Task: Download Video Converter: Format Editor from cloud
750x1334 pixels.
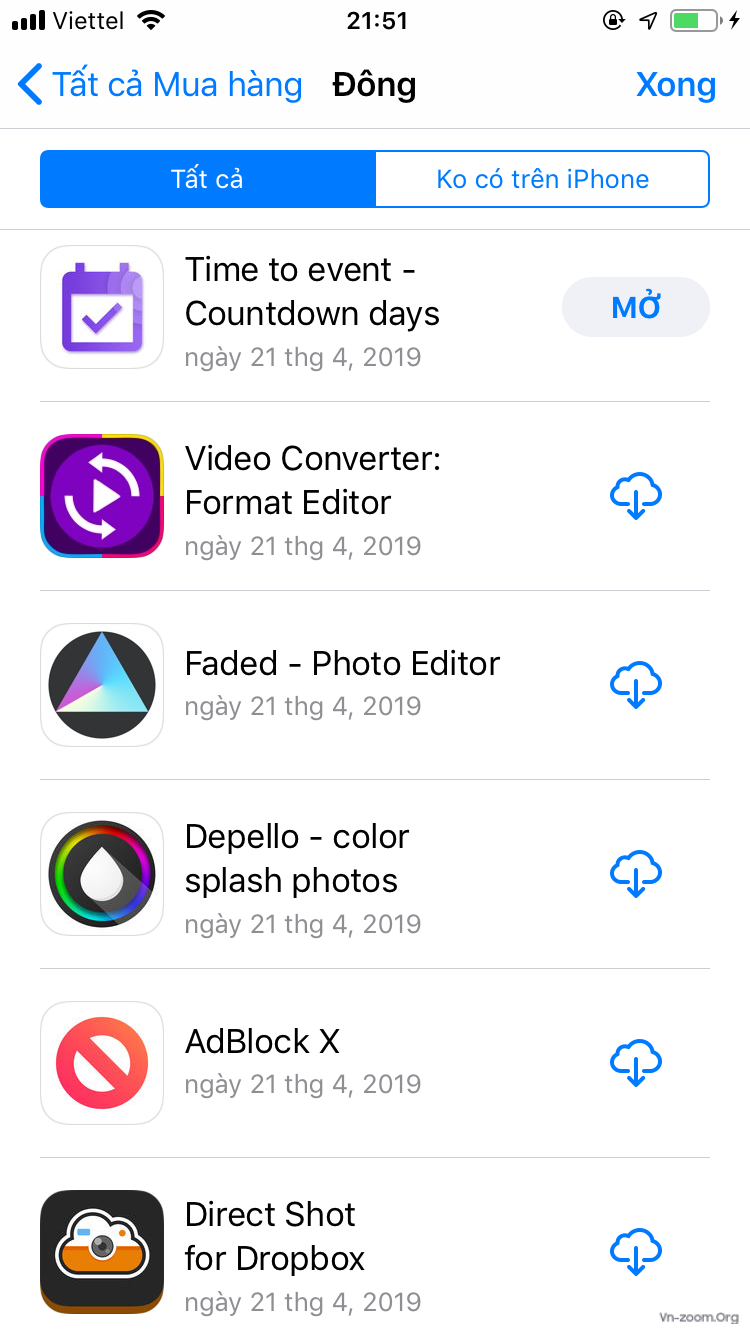Action: pos(636,496)
